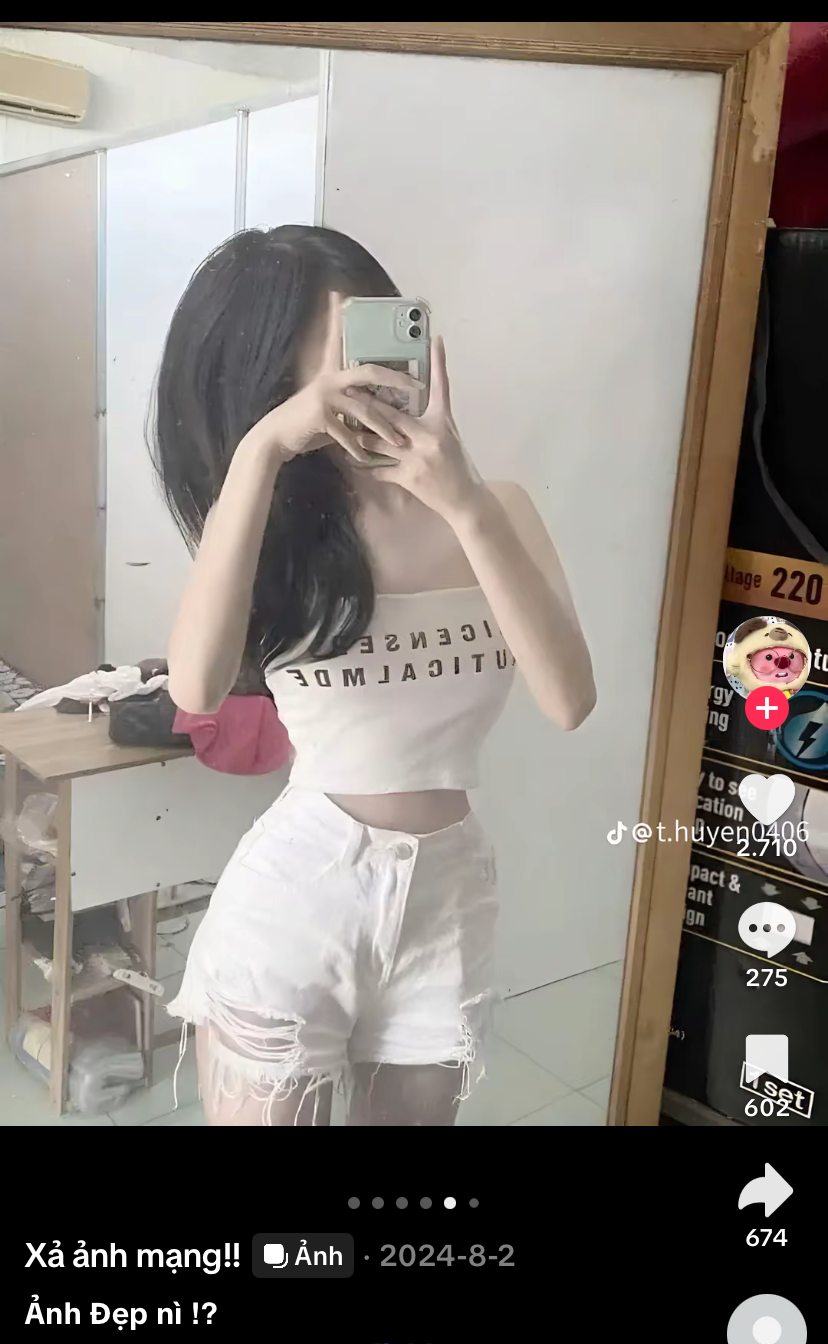Open the creator's profile avatar

[766, 656]
